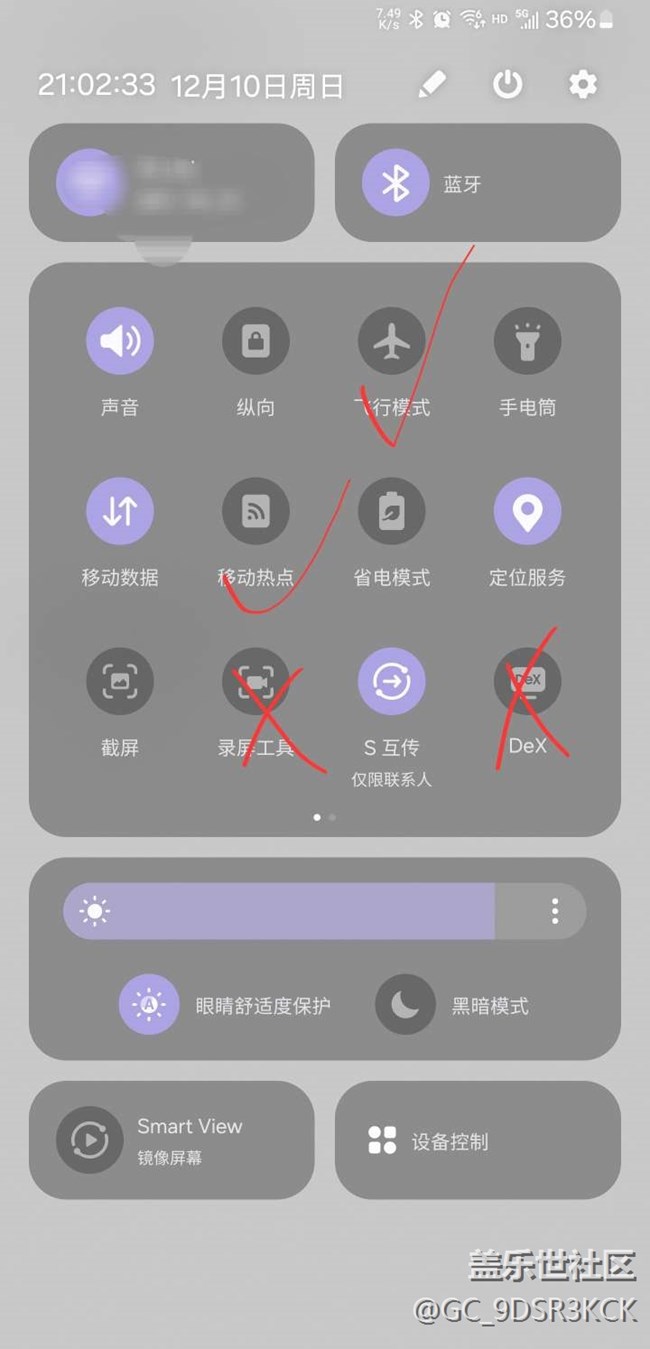
Task: Toggle S 互传 quick share
Action: pyautogui.click(x=392, y=682)
